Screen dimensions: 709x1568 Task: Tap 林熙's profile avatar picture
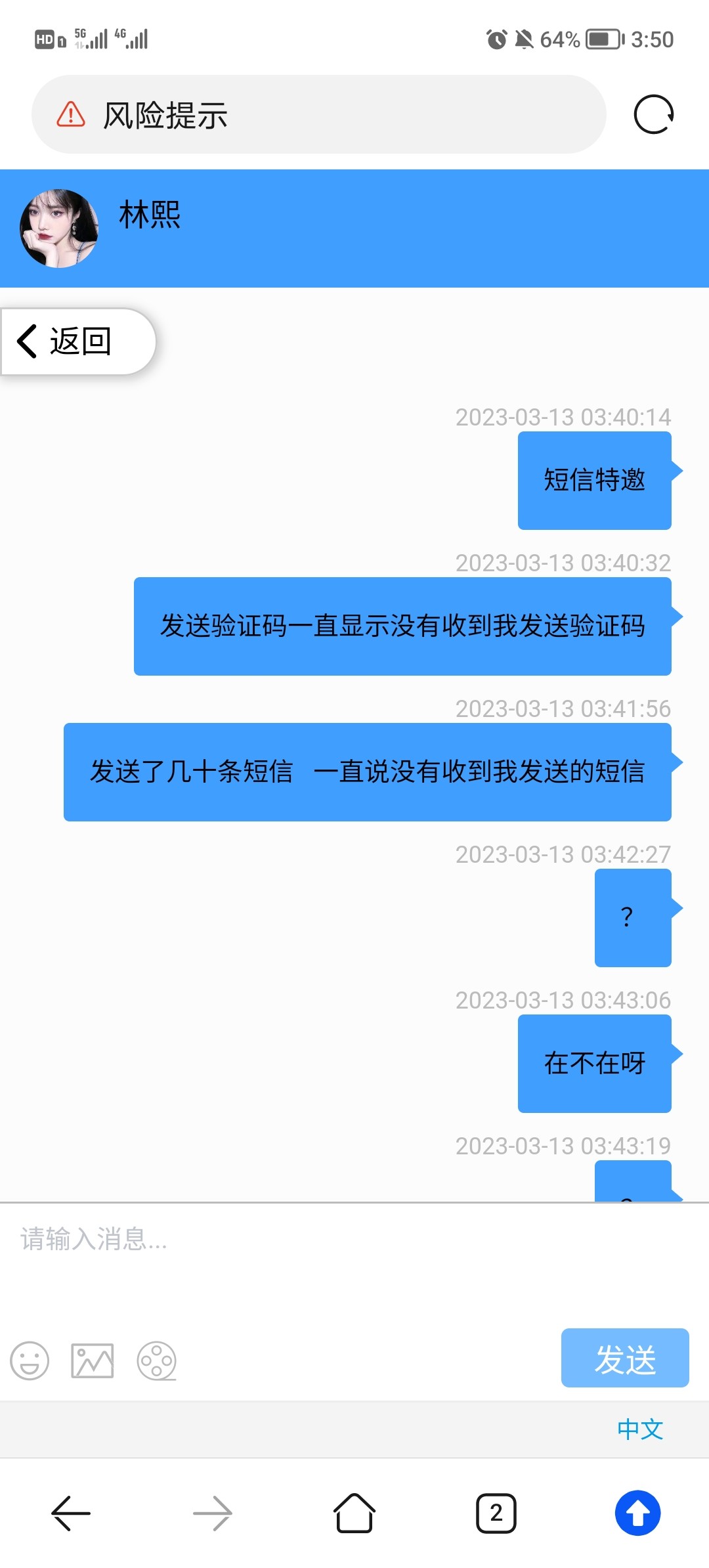pyautogui.click(x=58, y=227)
